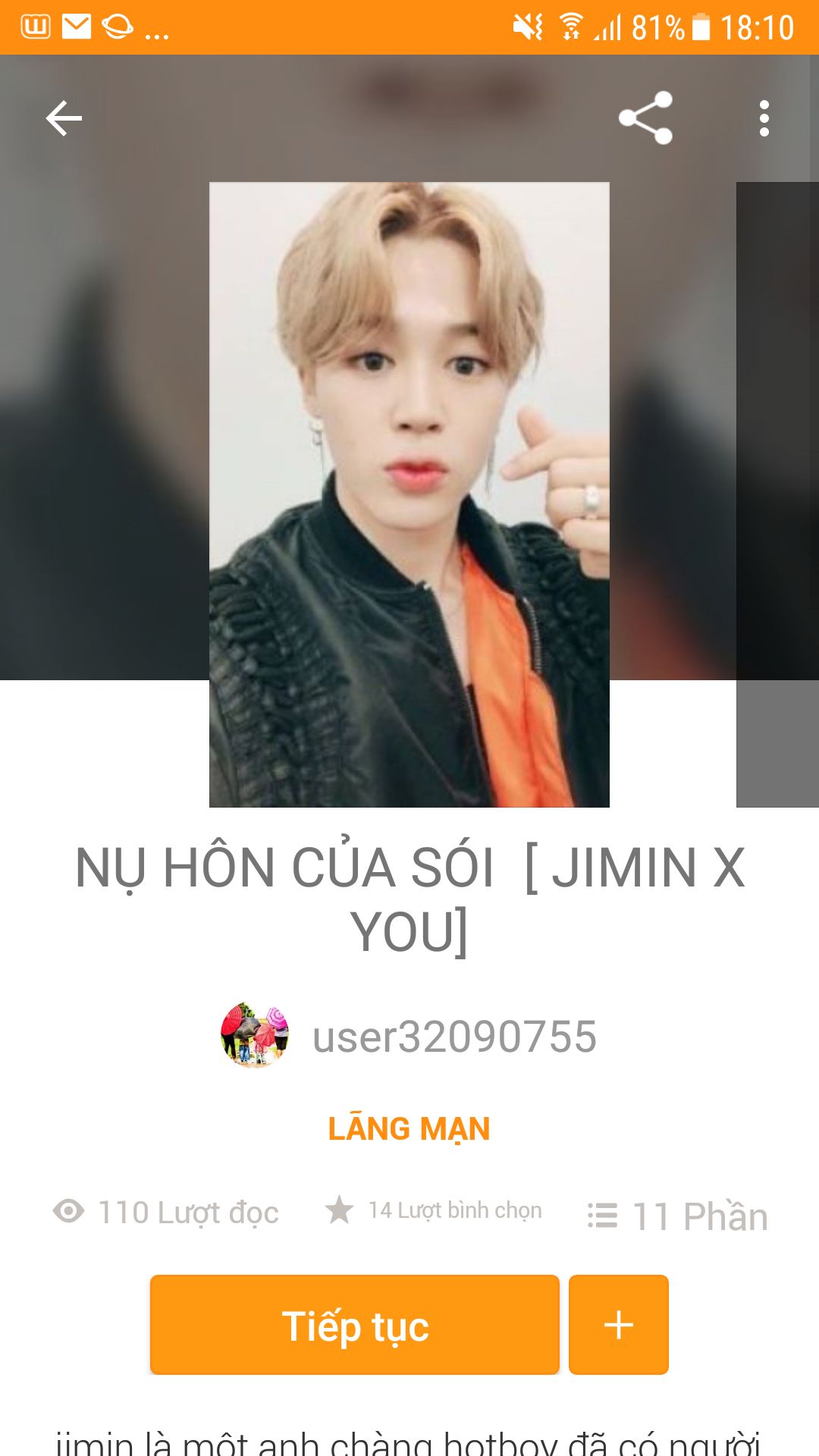Tap the Tiếp tục button
The width and height of the screenshot is (819, 1456).
coord(355,1325)
